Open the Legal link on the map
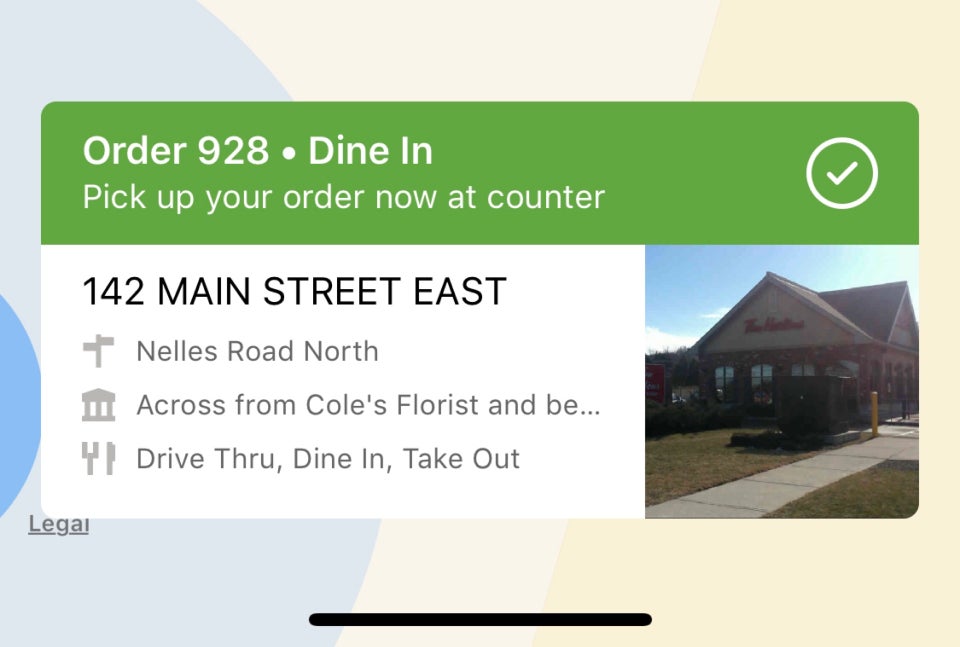 58,525
